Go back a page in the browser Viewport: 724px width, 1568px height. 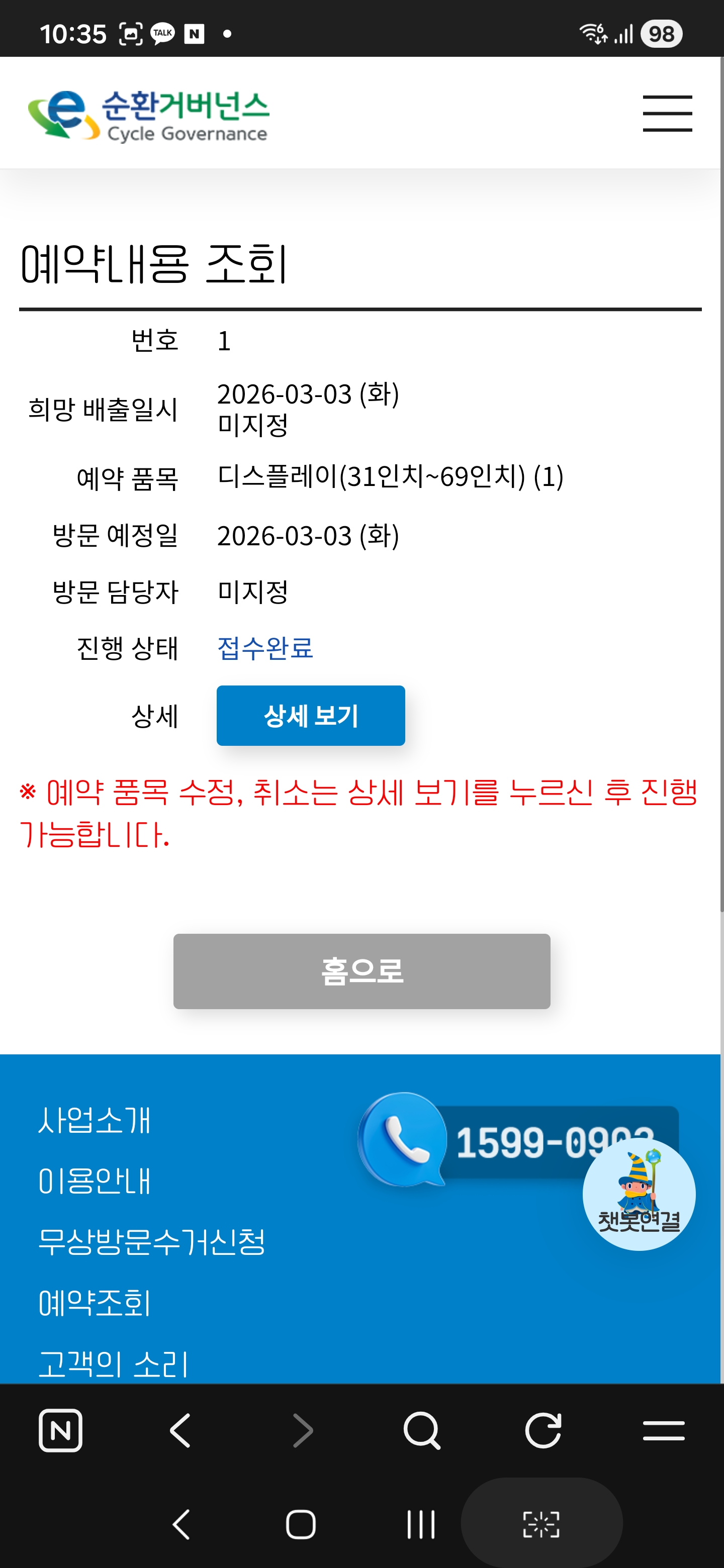point(181,1430)
